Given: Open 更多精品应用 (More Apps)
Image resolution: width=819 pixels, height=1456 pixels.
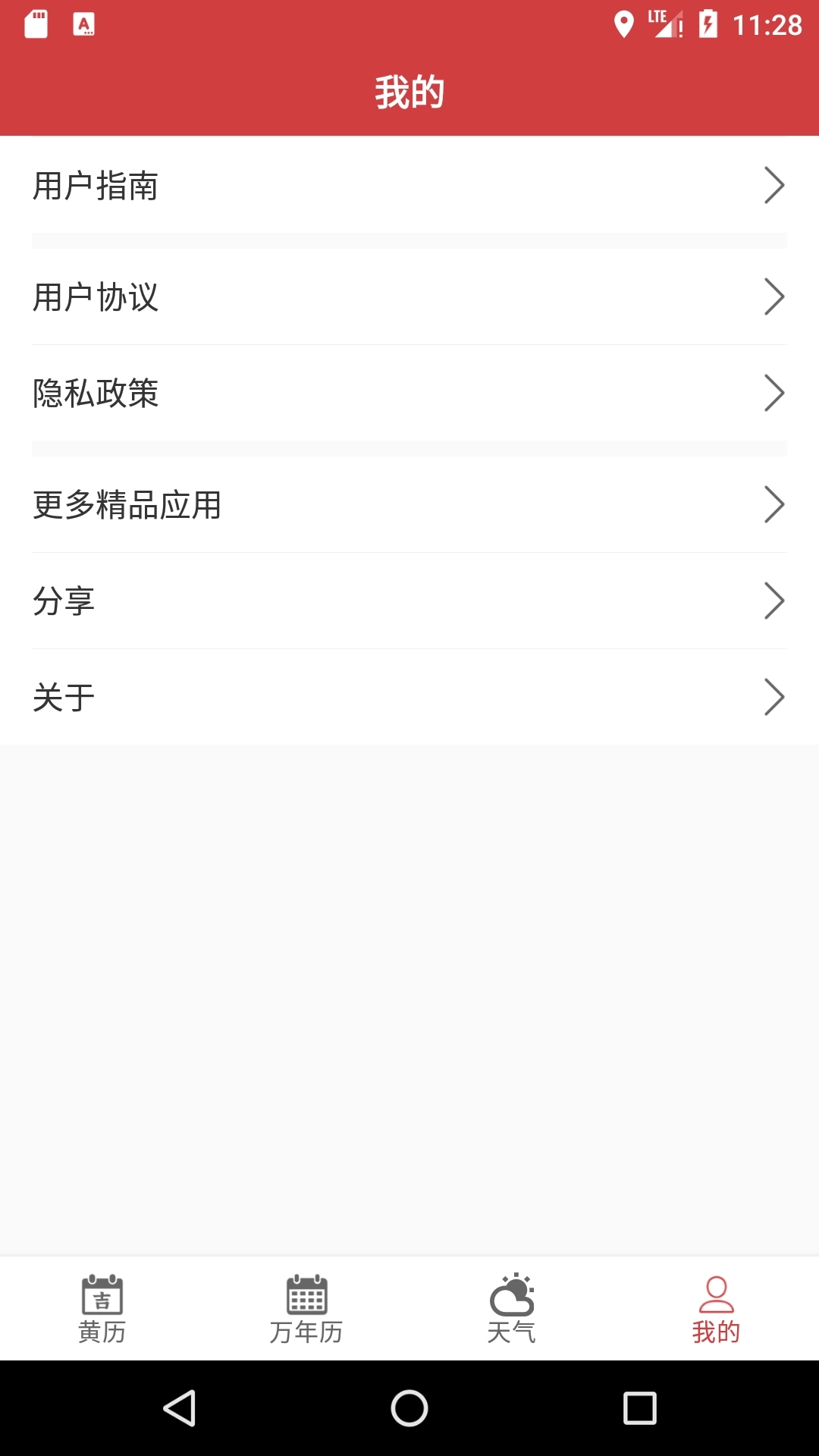Looking at the screenshot, I should (x=409, y=504).
